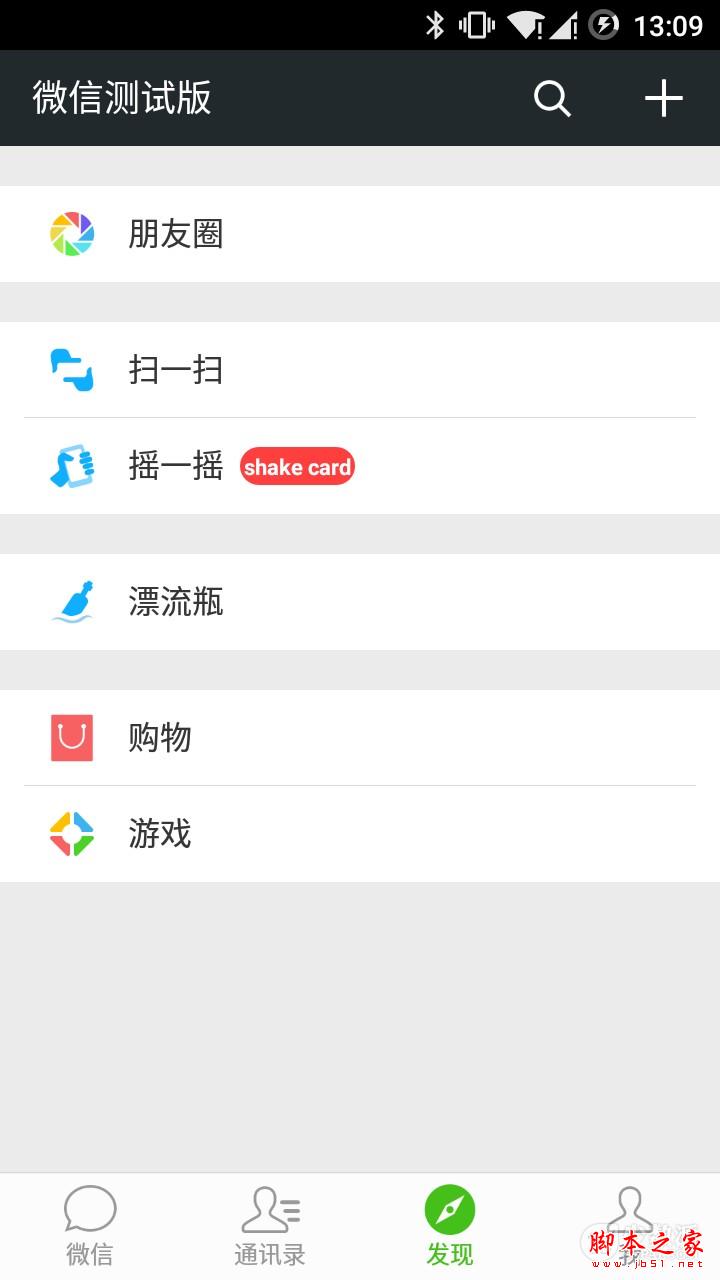Switch to the 通讯录 contacts tab

(270, 1226)
